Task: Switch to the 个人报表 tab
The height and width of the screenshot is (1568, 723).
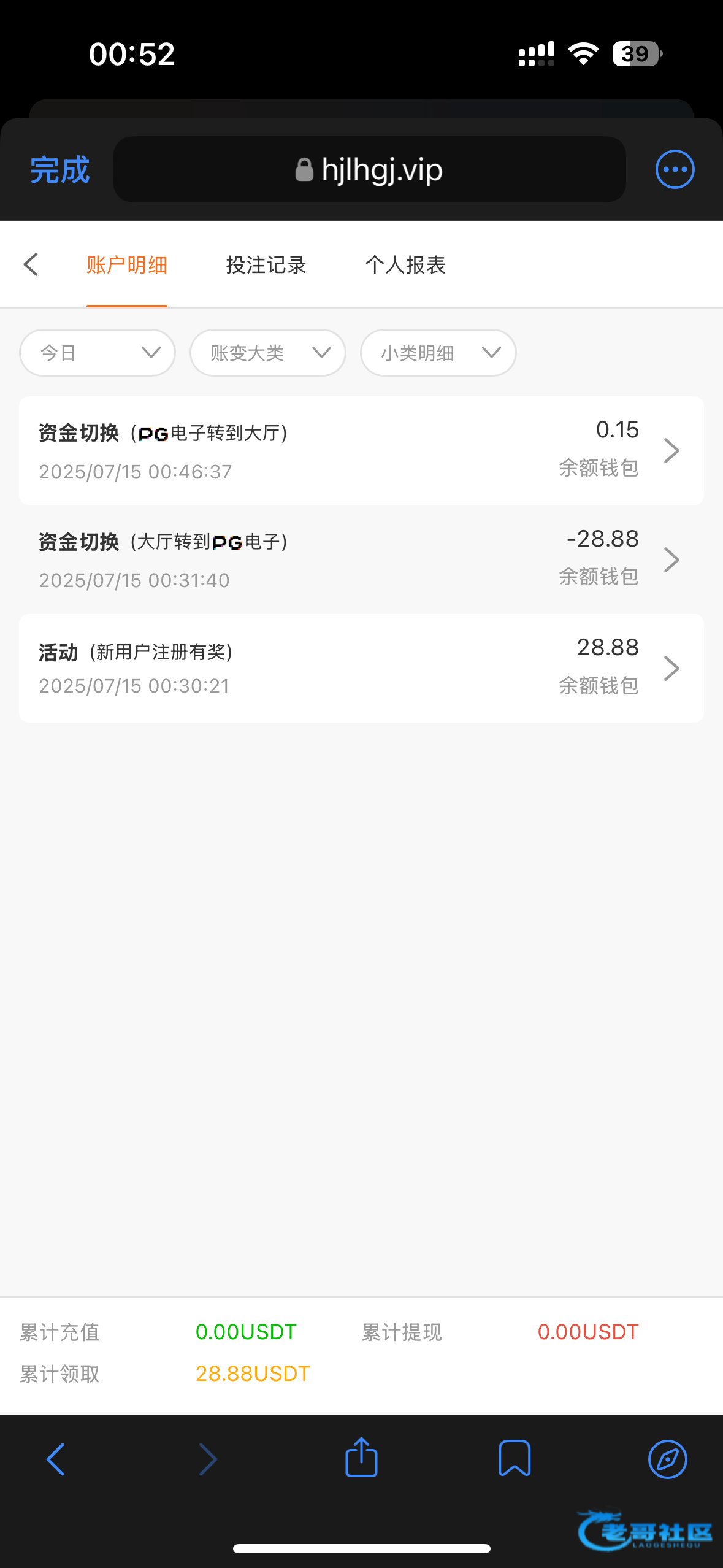Action: 405,265
